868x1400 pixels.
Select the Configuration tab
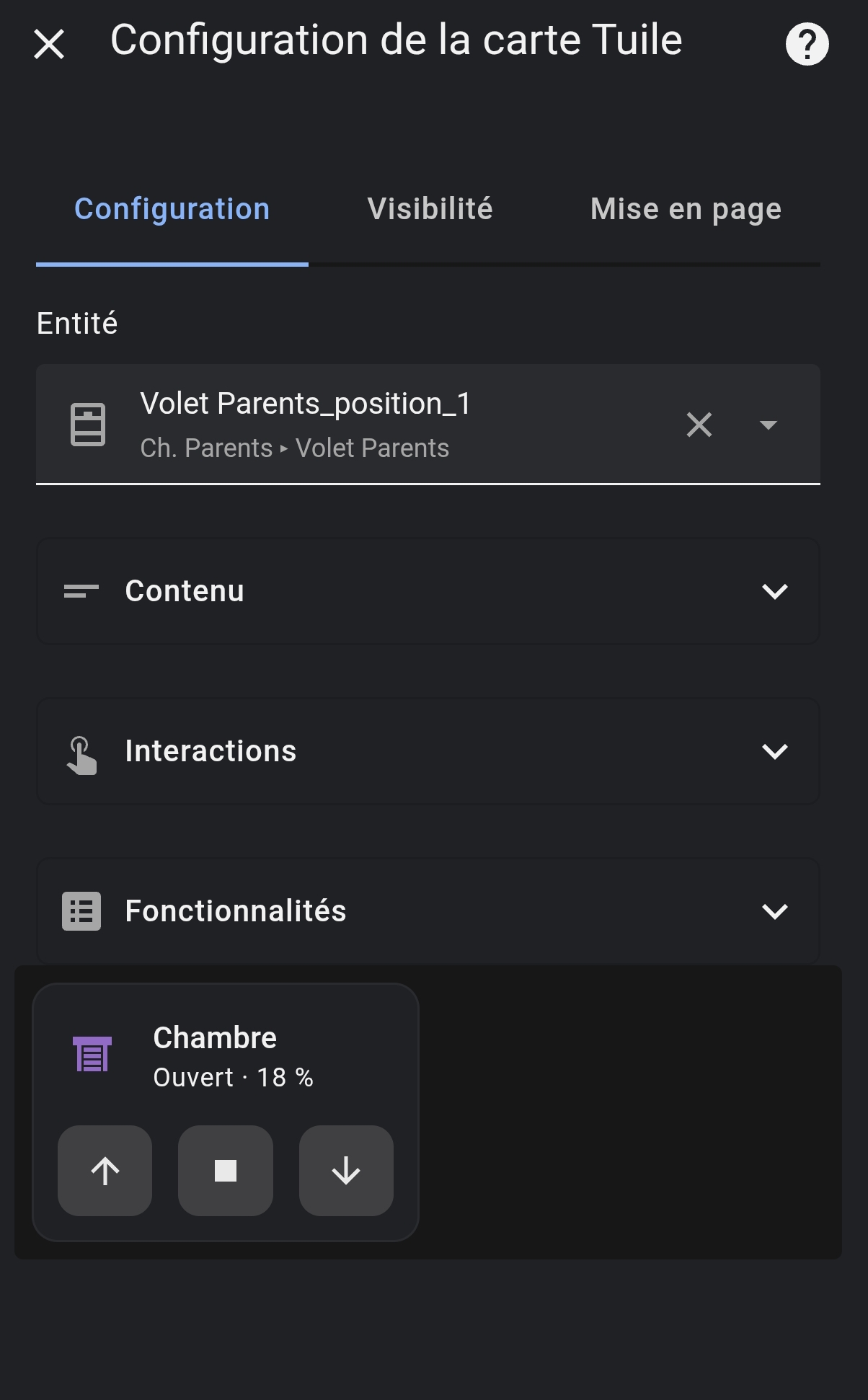172,209
